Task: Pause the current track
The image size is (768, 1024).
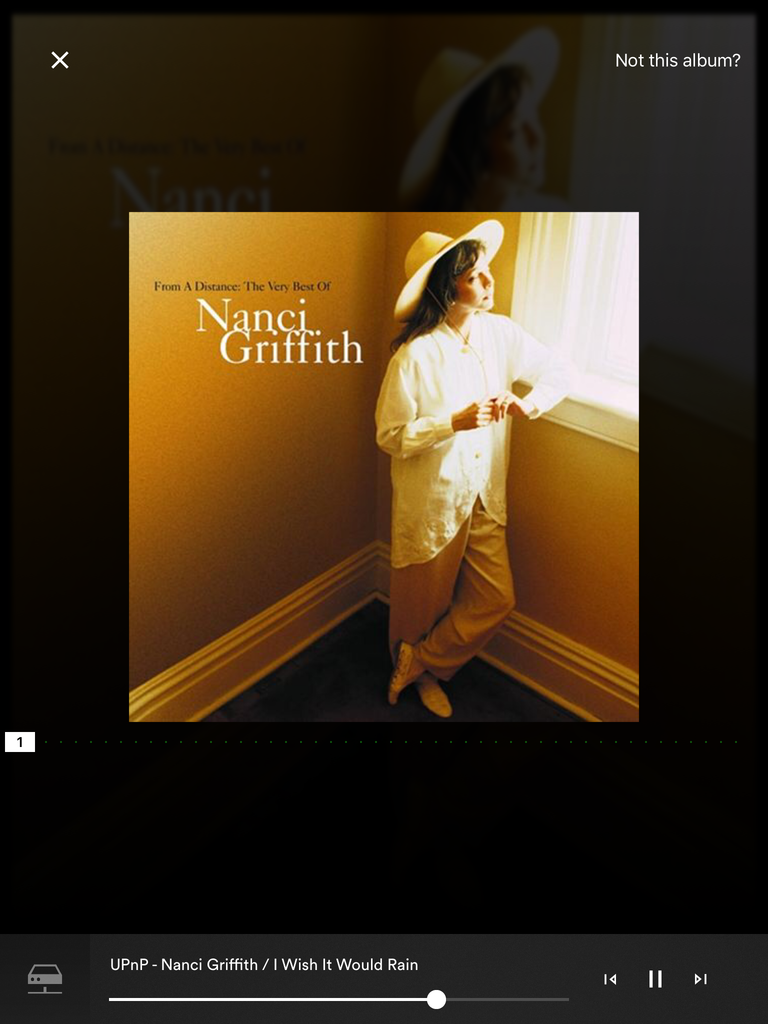Action: pos(655,979)
